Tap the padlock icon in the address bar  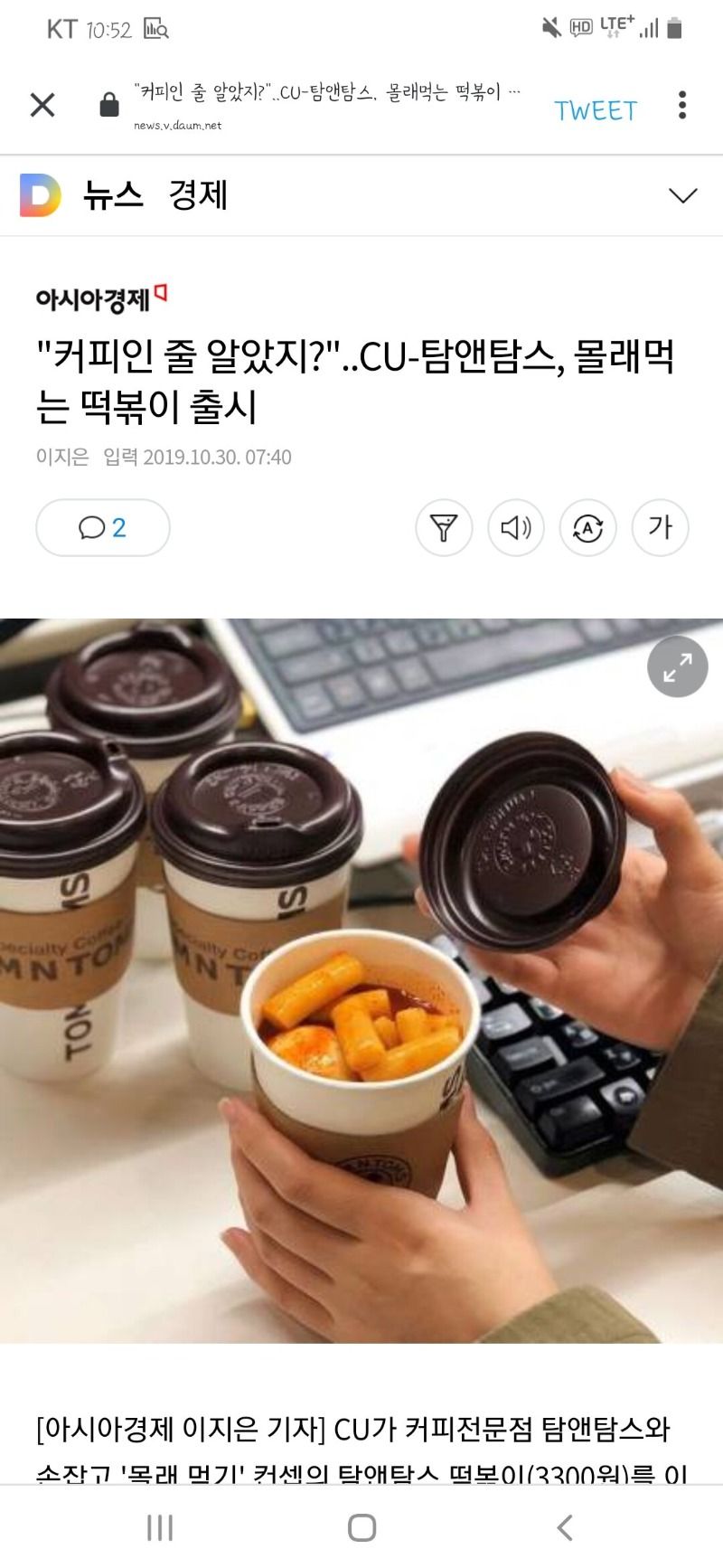pos(108,102)
